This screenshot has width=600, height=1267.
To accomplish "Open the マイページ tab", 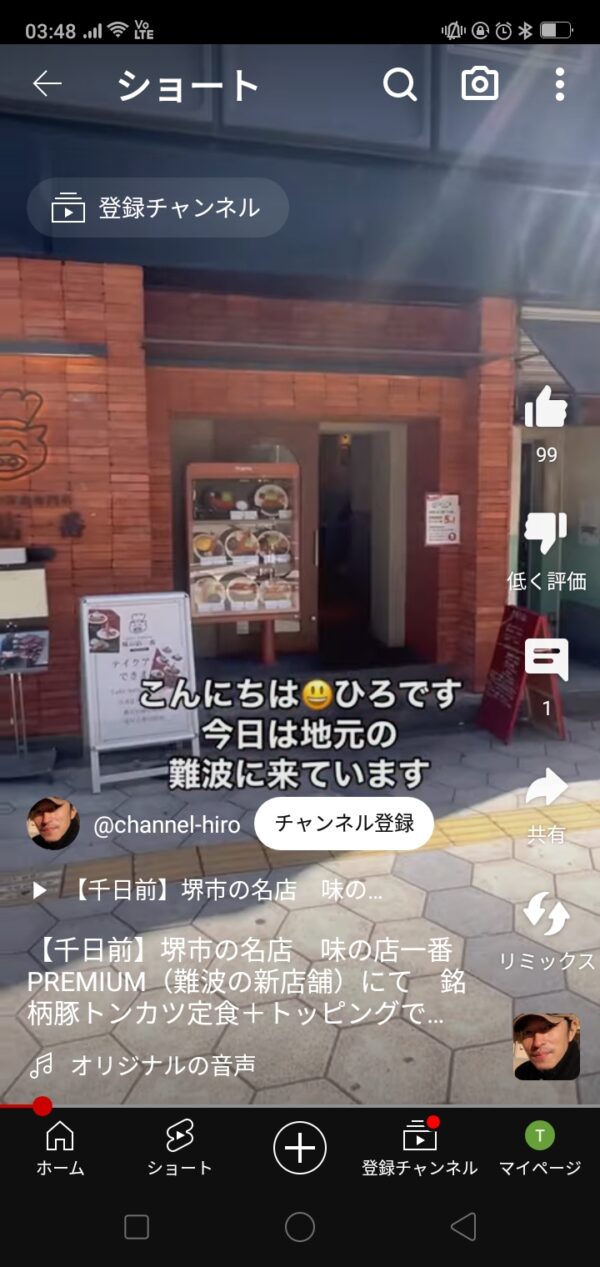I will [x=540, y=1147].
